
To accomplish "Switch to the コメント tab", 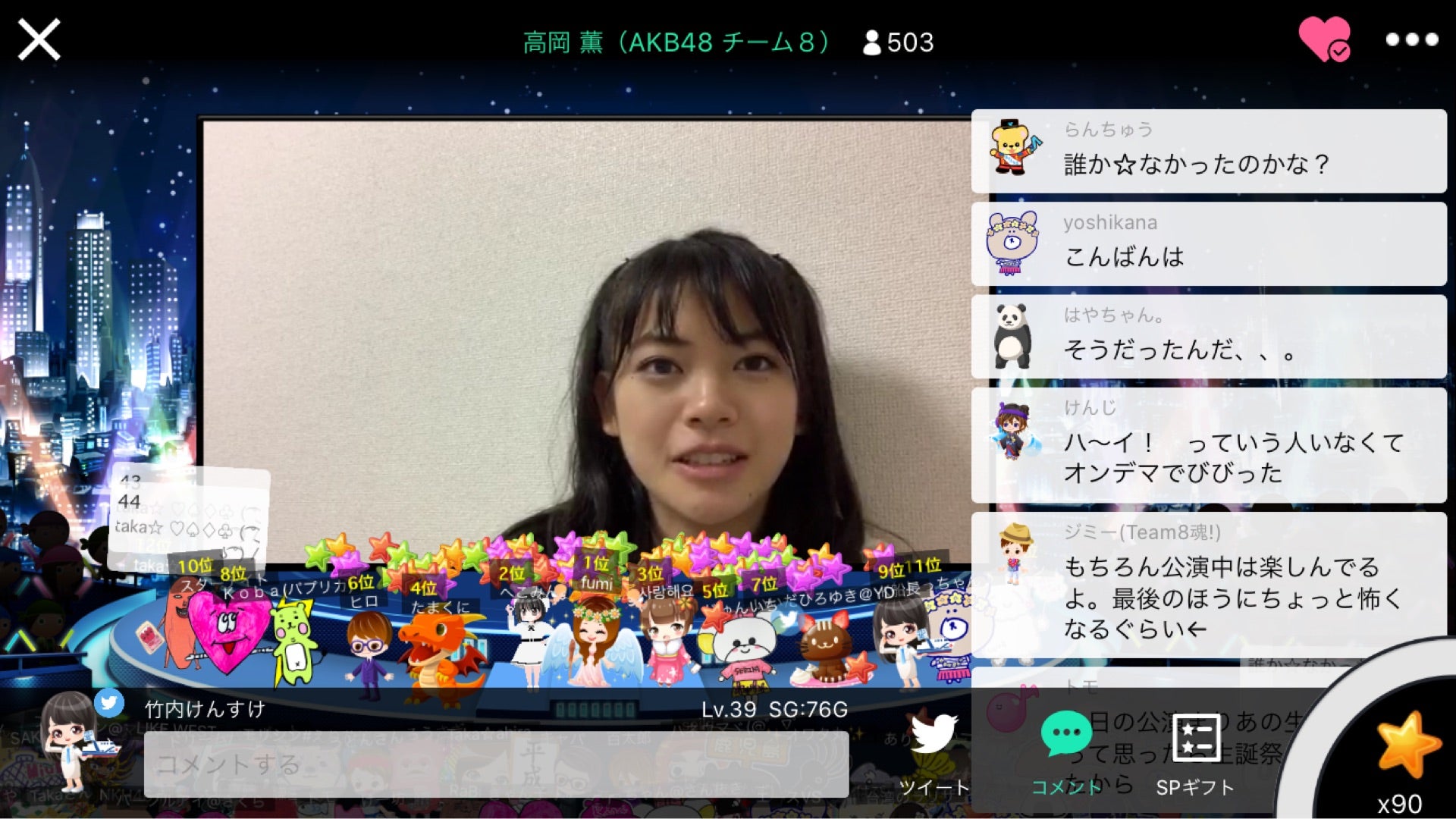I will point(1066,752).
